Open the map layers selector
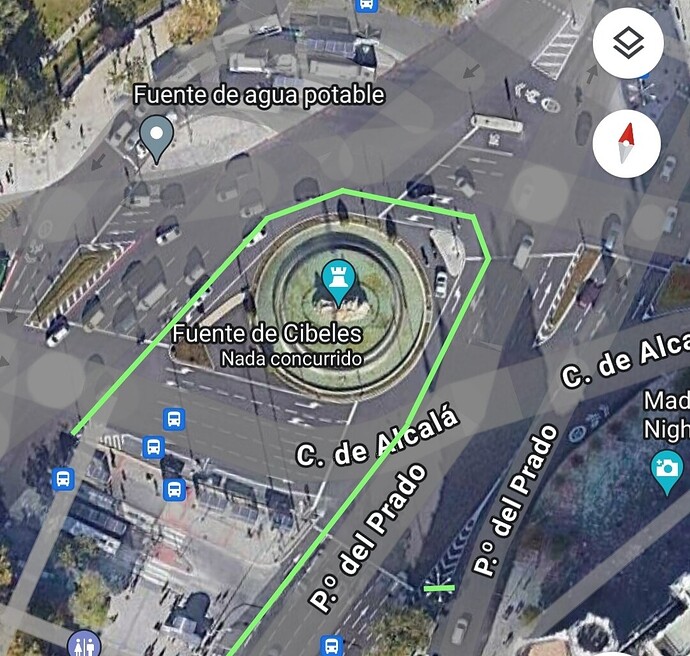The width and height of the screenshot is (690, 656). click(627, 44)
